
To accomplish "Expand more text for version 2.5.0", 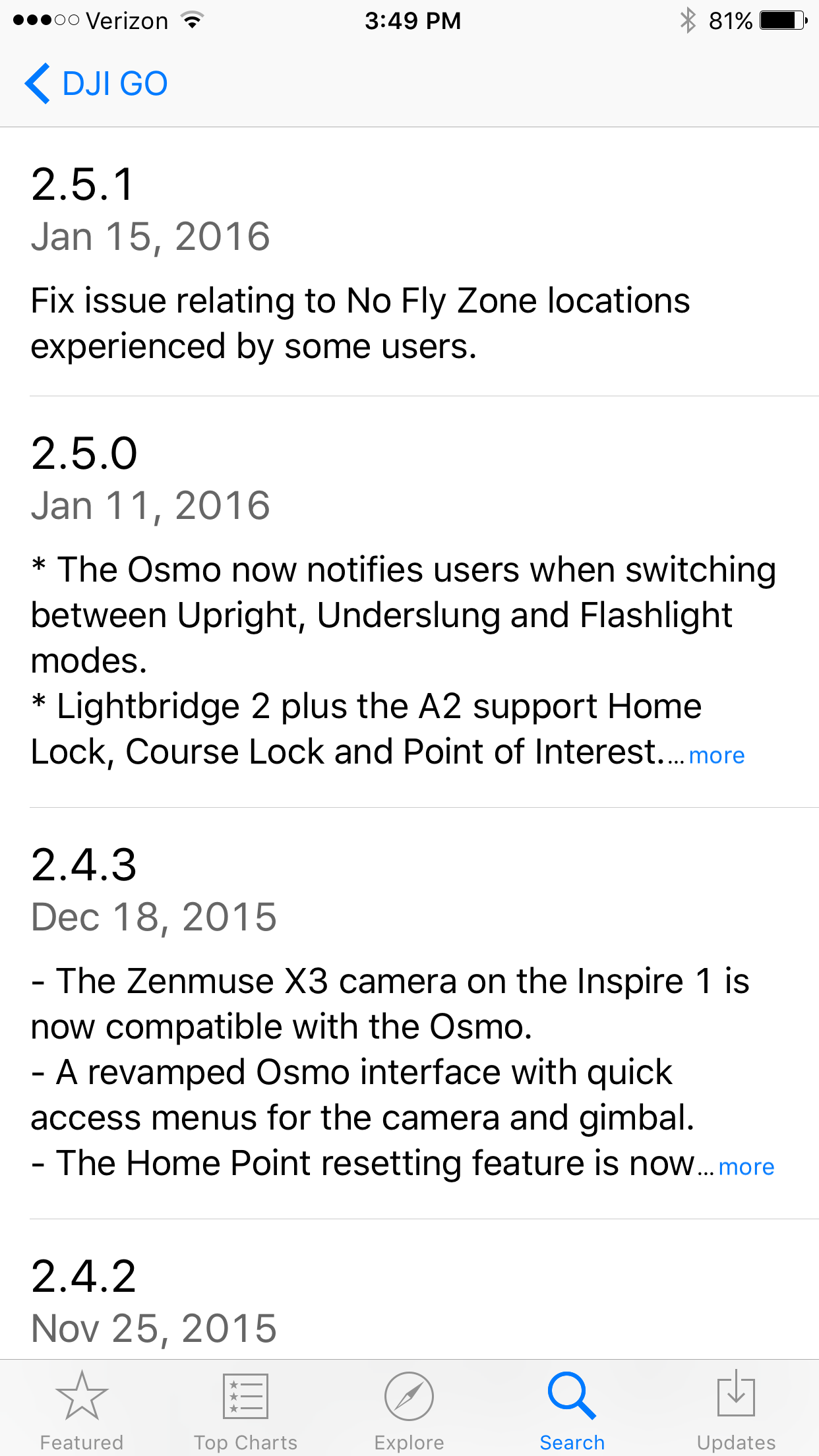I will pos(716,755).
